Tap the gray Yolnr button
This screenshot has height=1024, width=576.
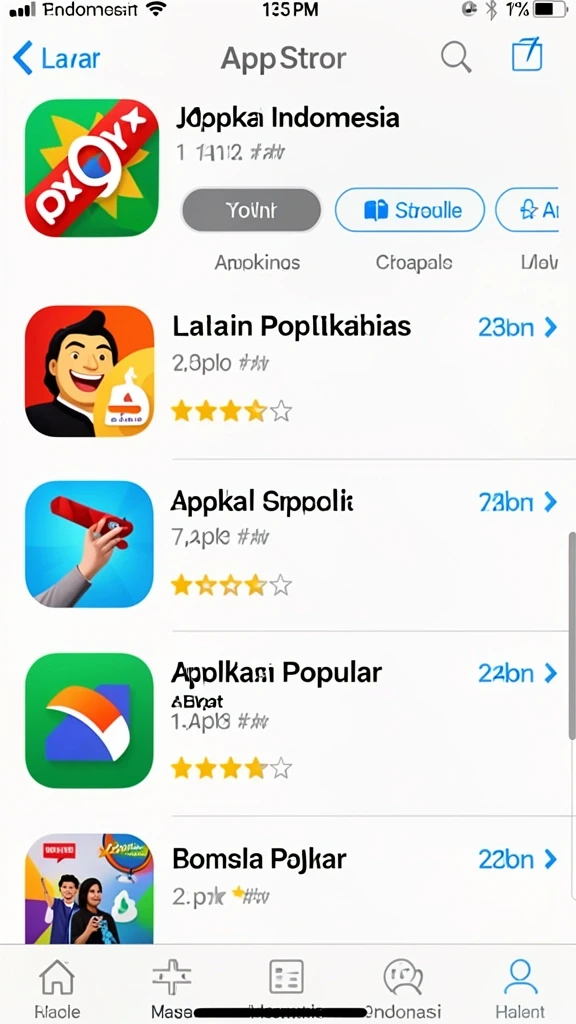click(251, 210)
